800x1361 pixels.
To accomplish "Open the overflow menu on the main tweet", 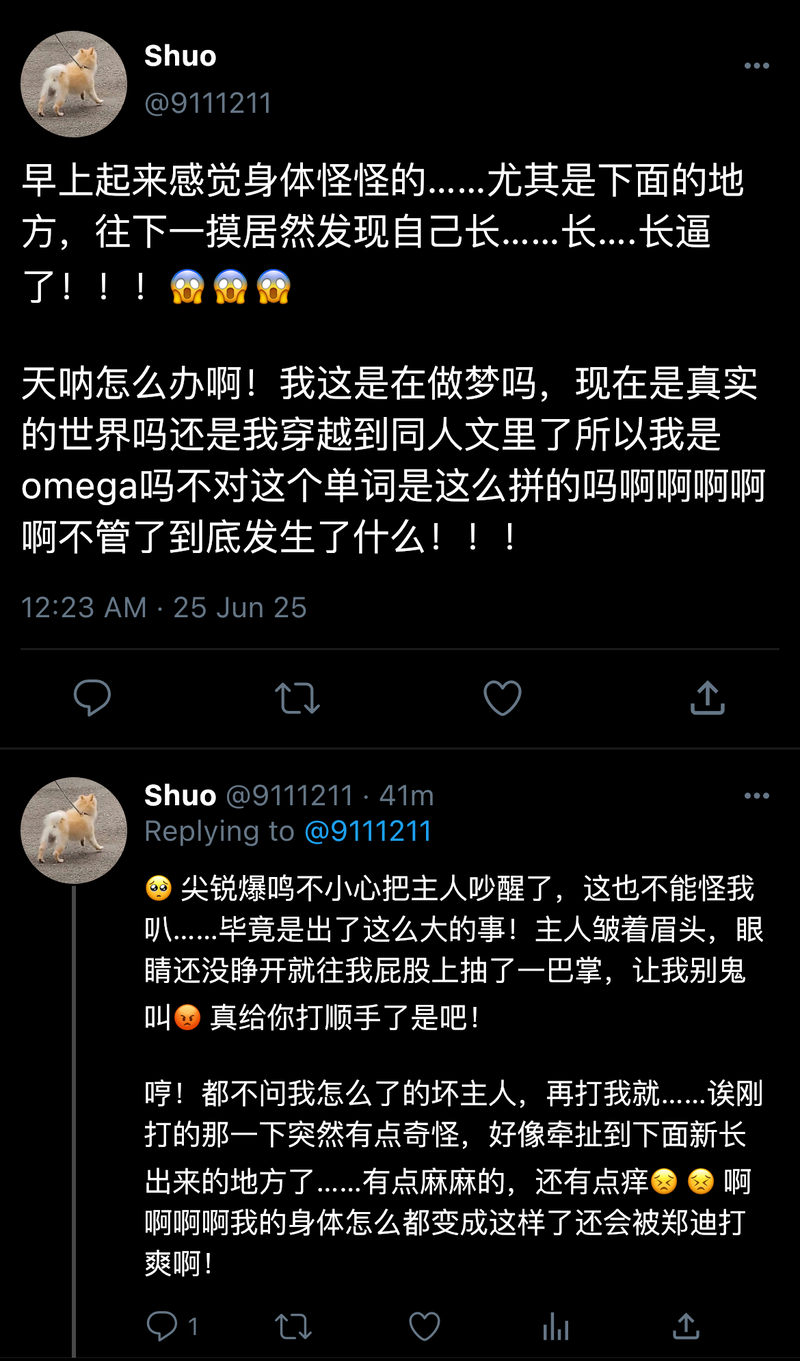I will coord(756,66).
